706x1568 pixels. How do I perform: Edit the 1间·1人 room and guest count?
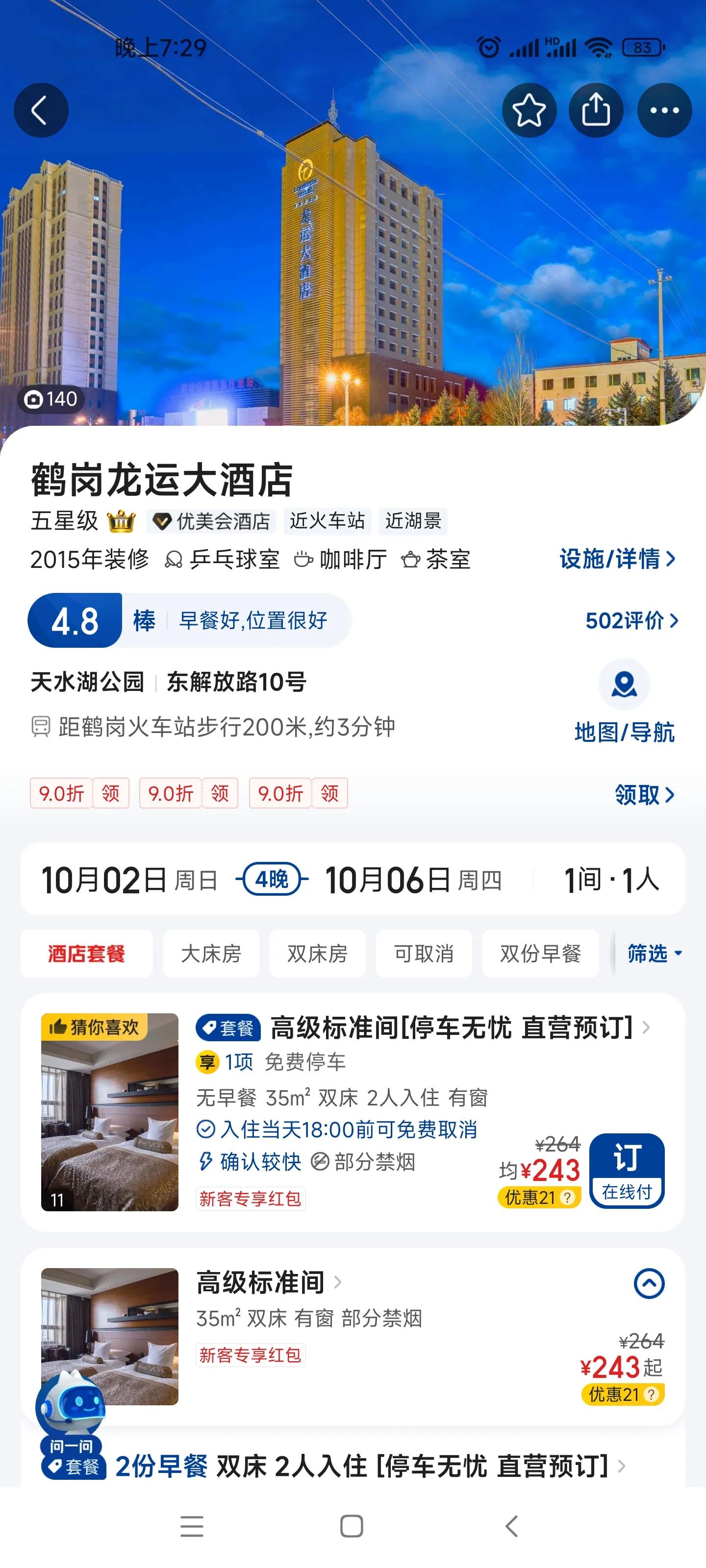[x=611, y=879]
